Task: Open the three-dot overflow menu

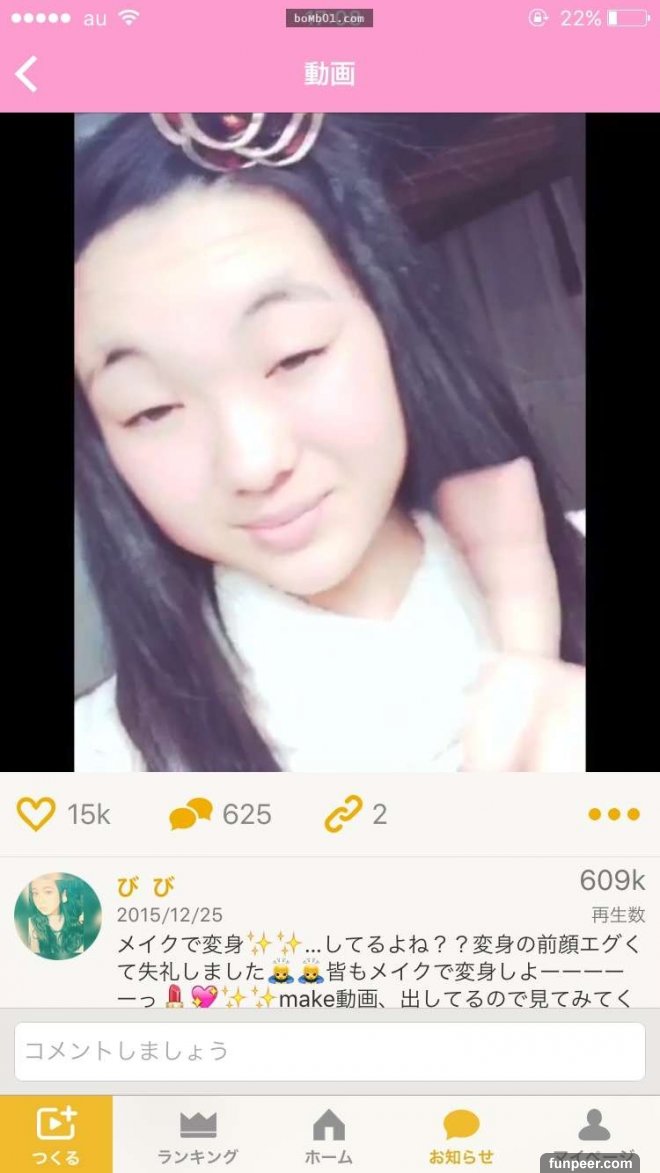Action: pos(613,814)
